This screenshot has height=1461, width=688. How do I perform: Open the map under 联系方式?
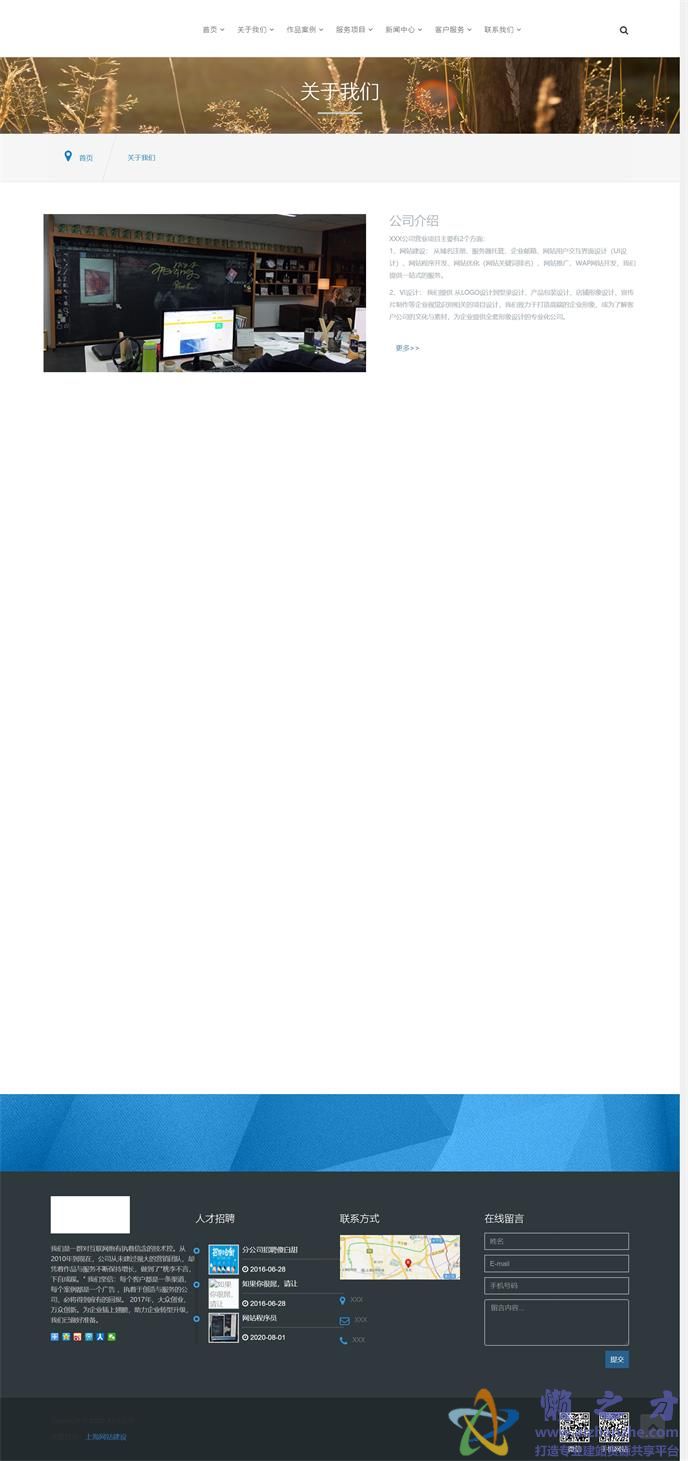tap(399, 1257)
